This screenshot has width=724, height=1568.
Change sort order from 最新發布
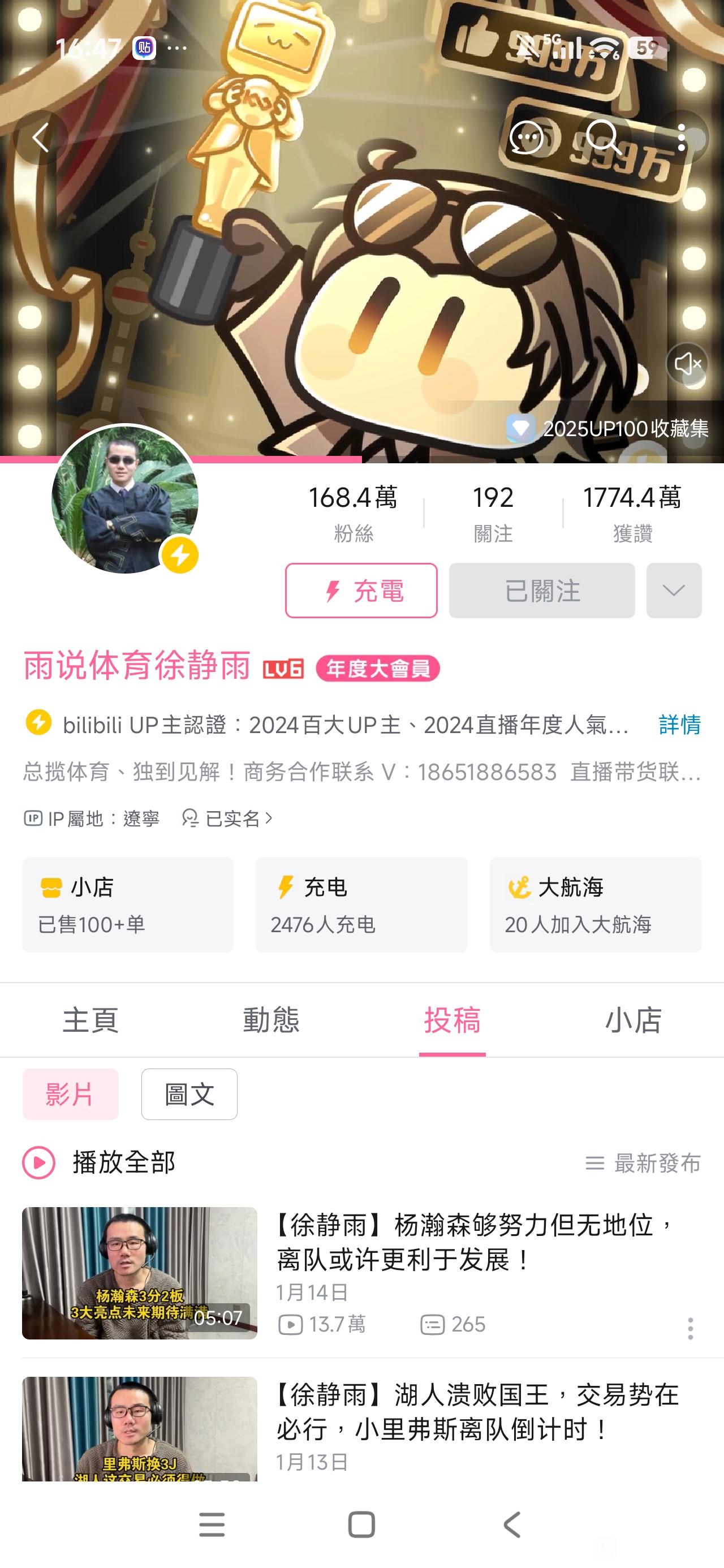tap(643, 1163)
